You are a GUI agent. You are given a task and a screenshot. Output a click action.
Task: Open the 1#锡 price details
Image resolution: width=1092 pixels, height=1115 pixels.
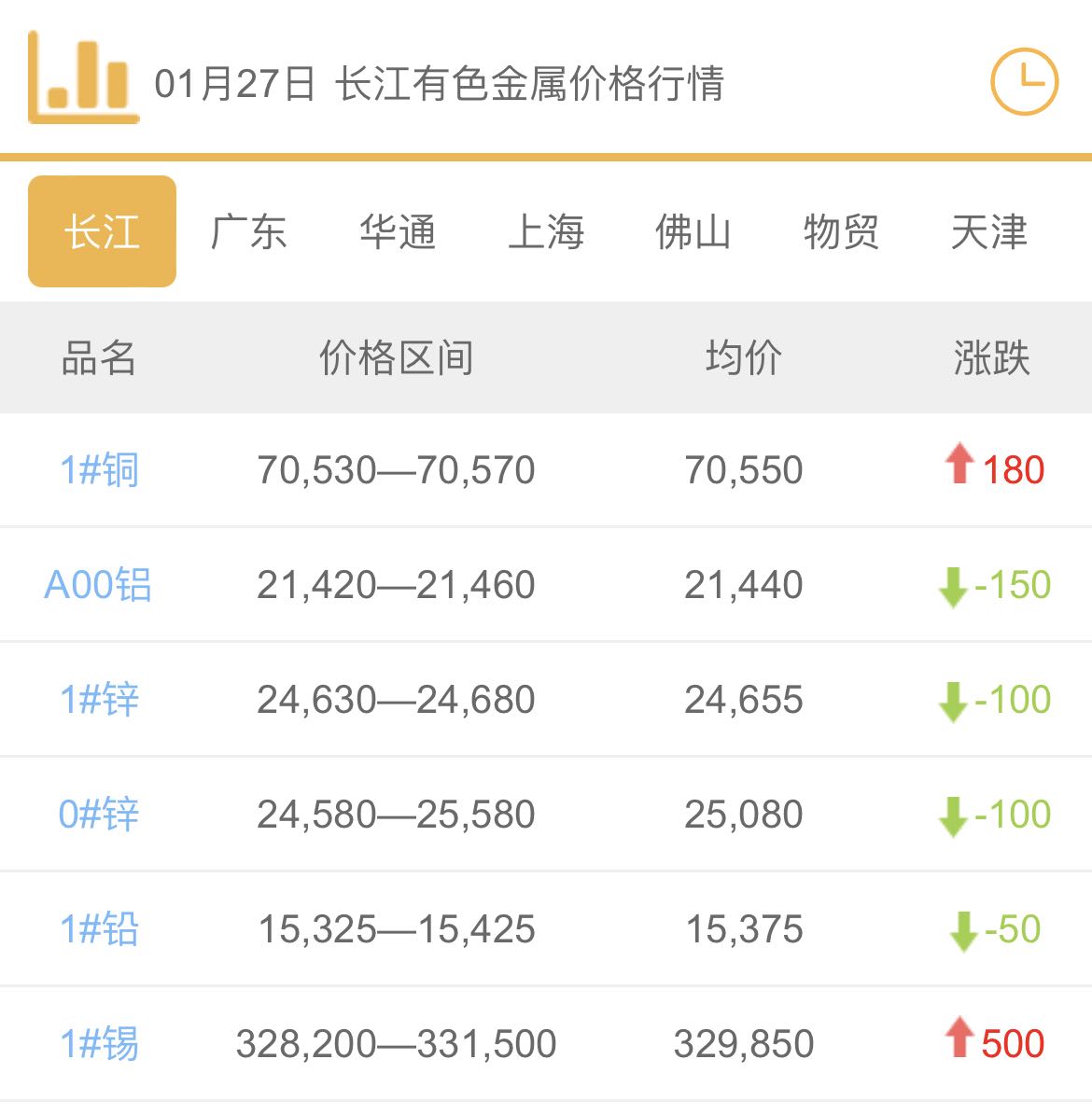click(98, 1042)
